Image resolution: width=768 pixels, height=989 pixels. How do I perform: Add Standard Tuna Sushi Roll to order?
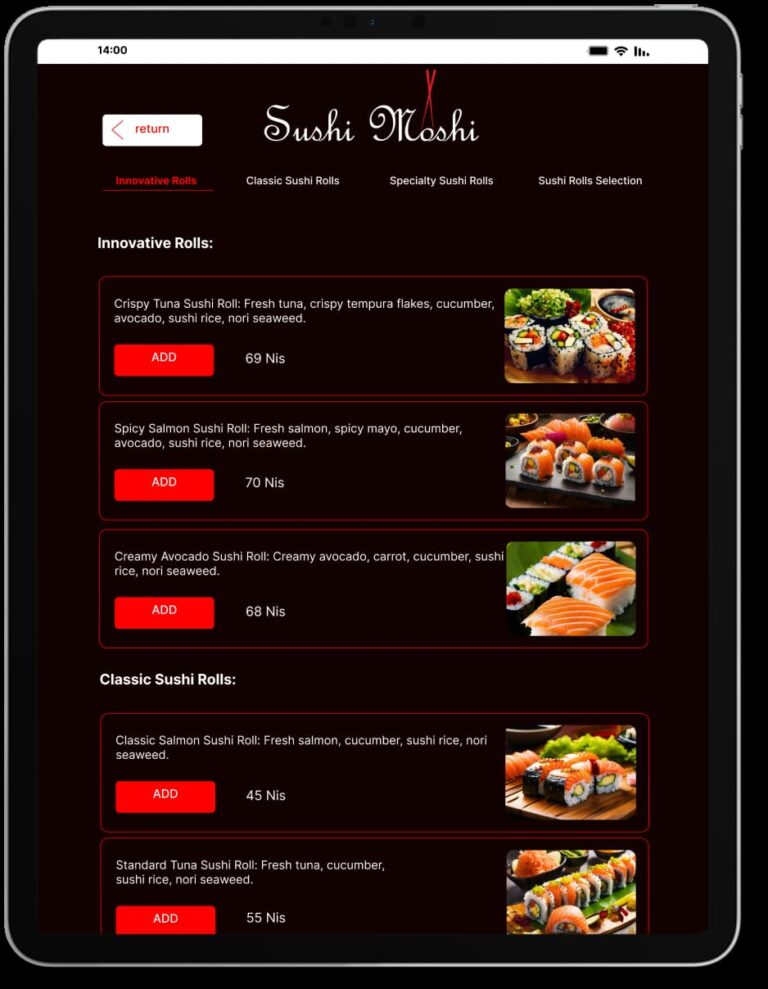pos(165,919)
